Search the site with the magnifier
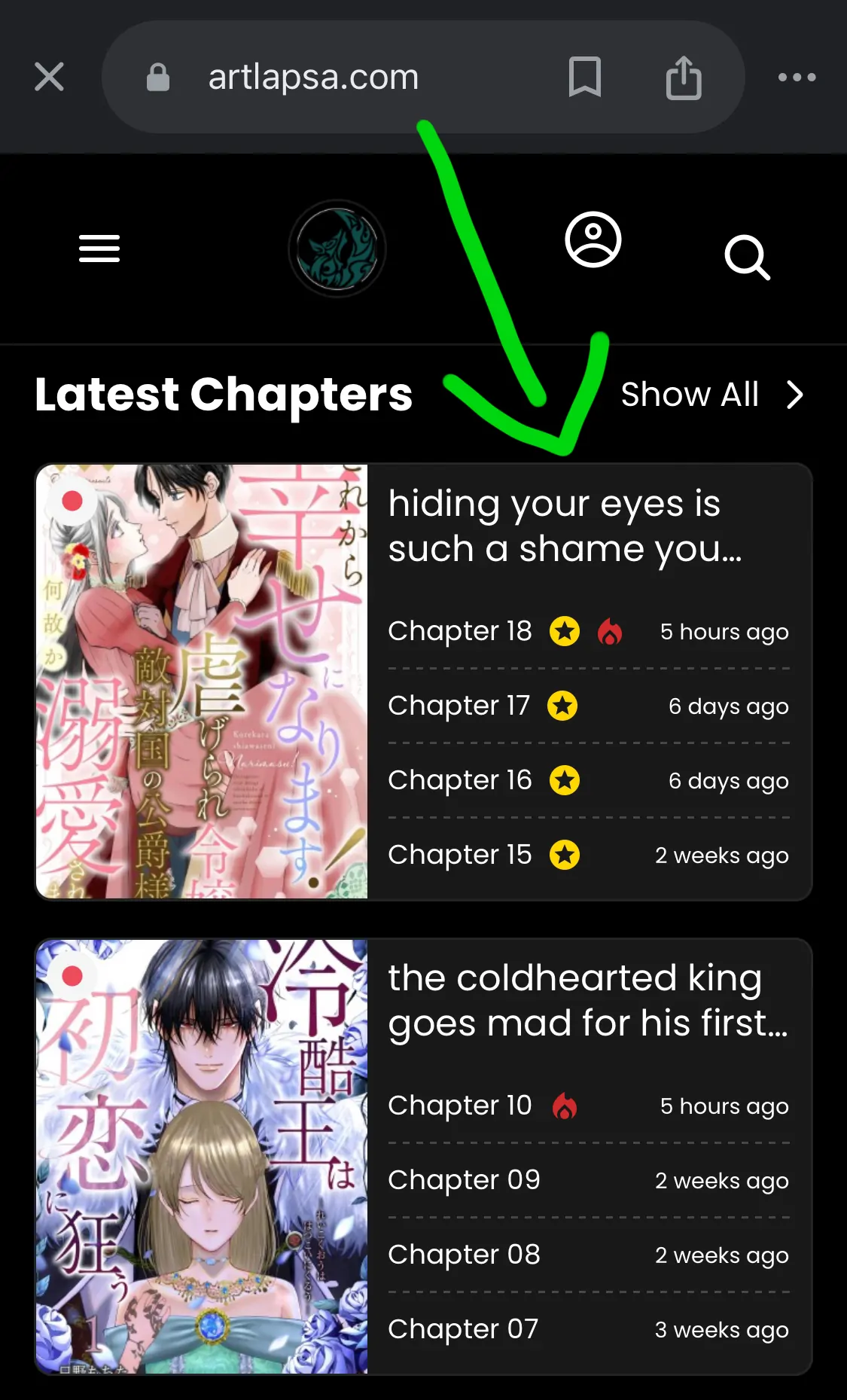This screenshot has width=847, height=1400. coord(747,258)
